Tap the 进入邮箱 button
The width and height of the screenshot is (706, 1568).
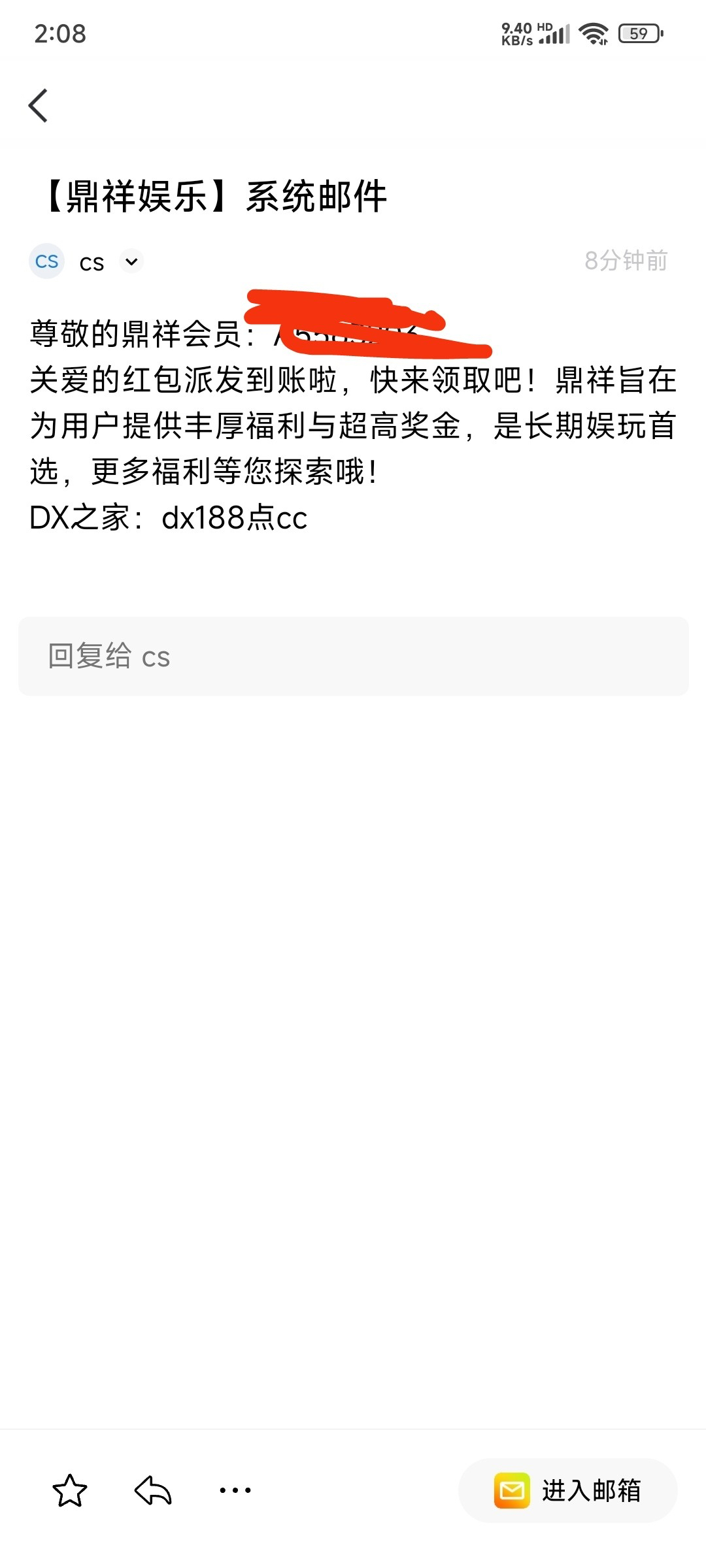tap(568, 1490)
